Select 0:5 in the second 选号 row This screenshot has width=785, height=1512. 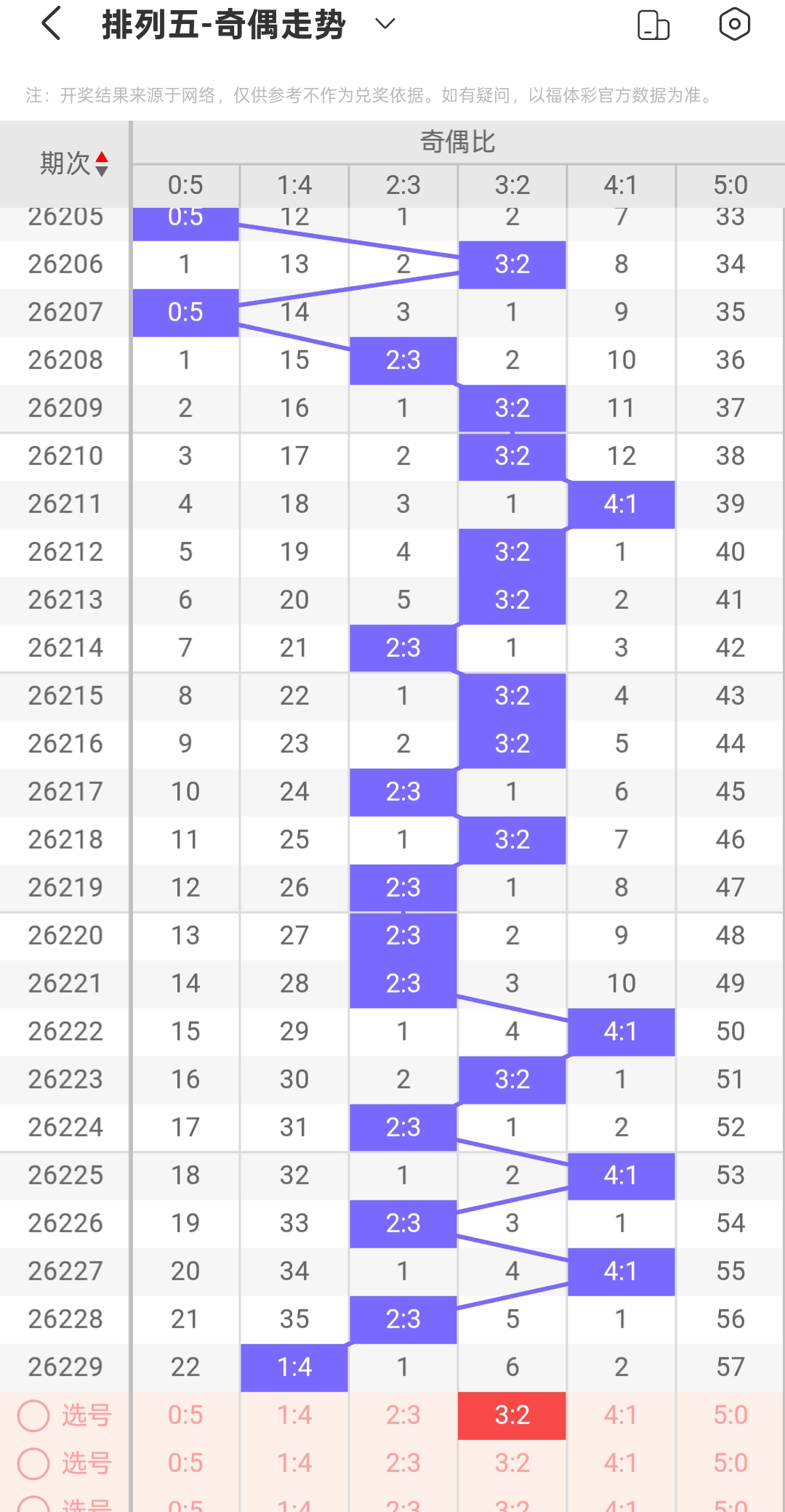point(185,1463)
